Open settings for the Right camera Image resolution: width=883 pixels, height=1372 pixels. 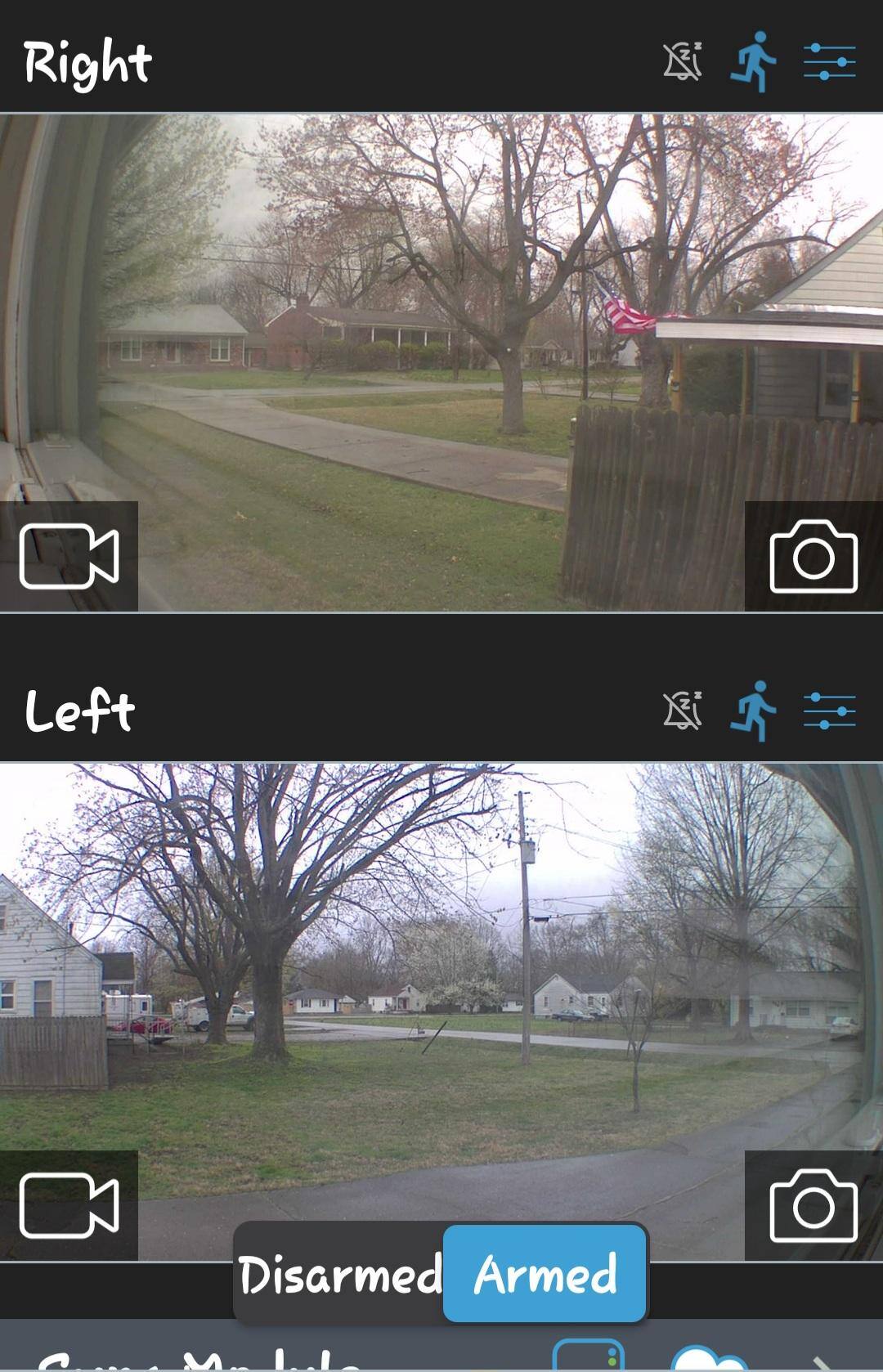coord(829,61)
